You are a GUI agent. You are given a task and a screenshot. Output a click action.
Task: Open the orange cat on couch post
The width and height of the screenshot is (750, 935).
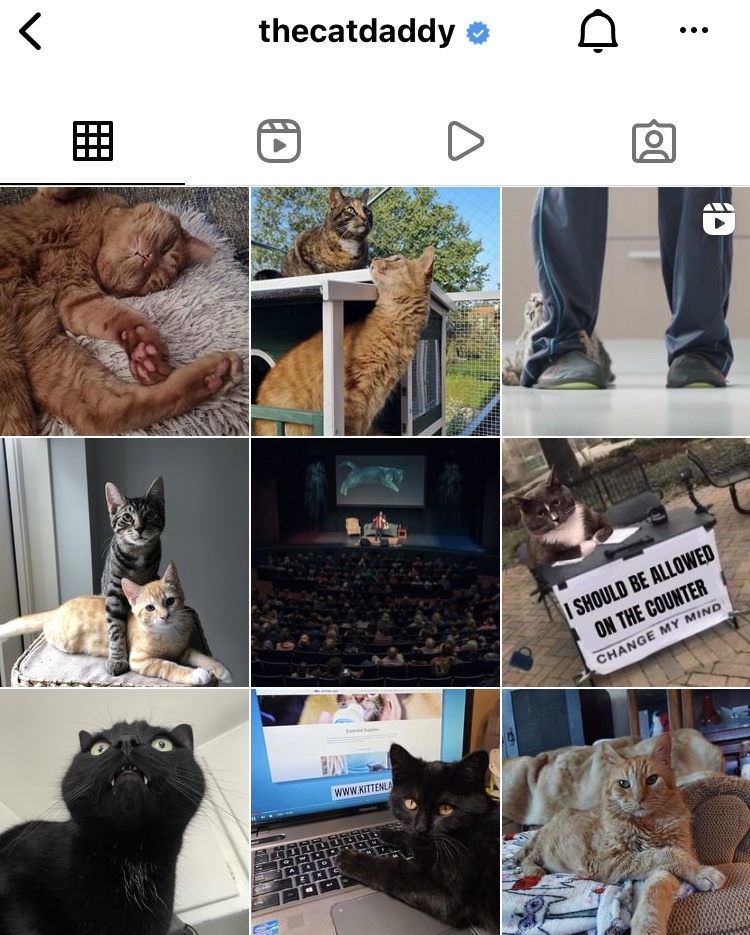626,812
